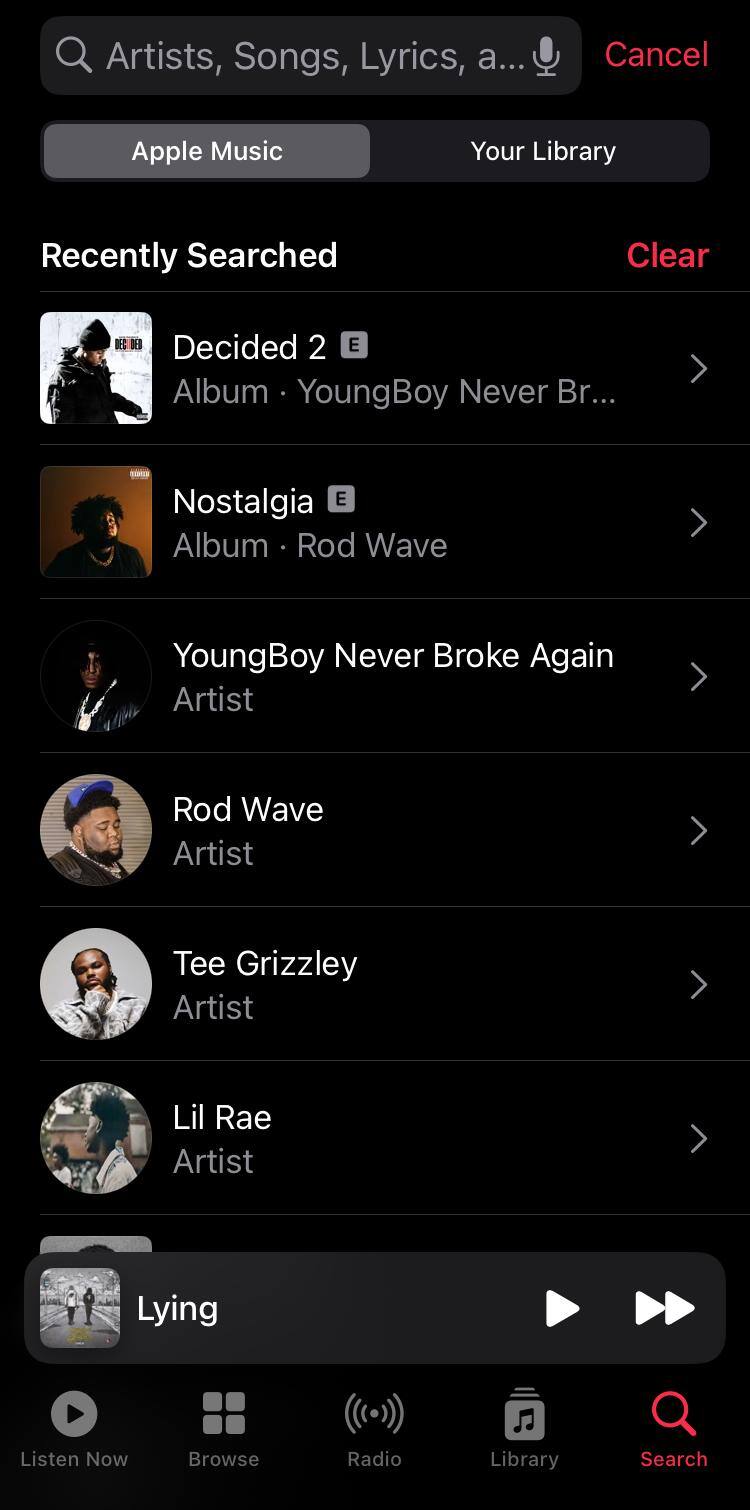Skip forward to the next track
The image size is (750, 1510).
point(664,1308)
